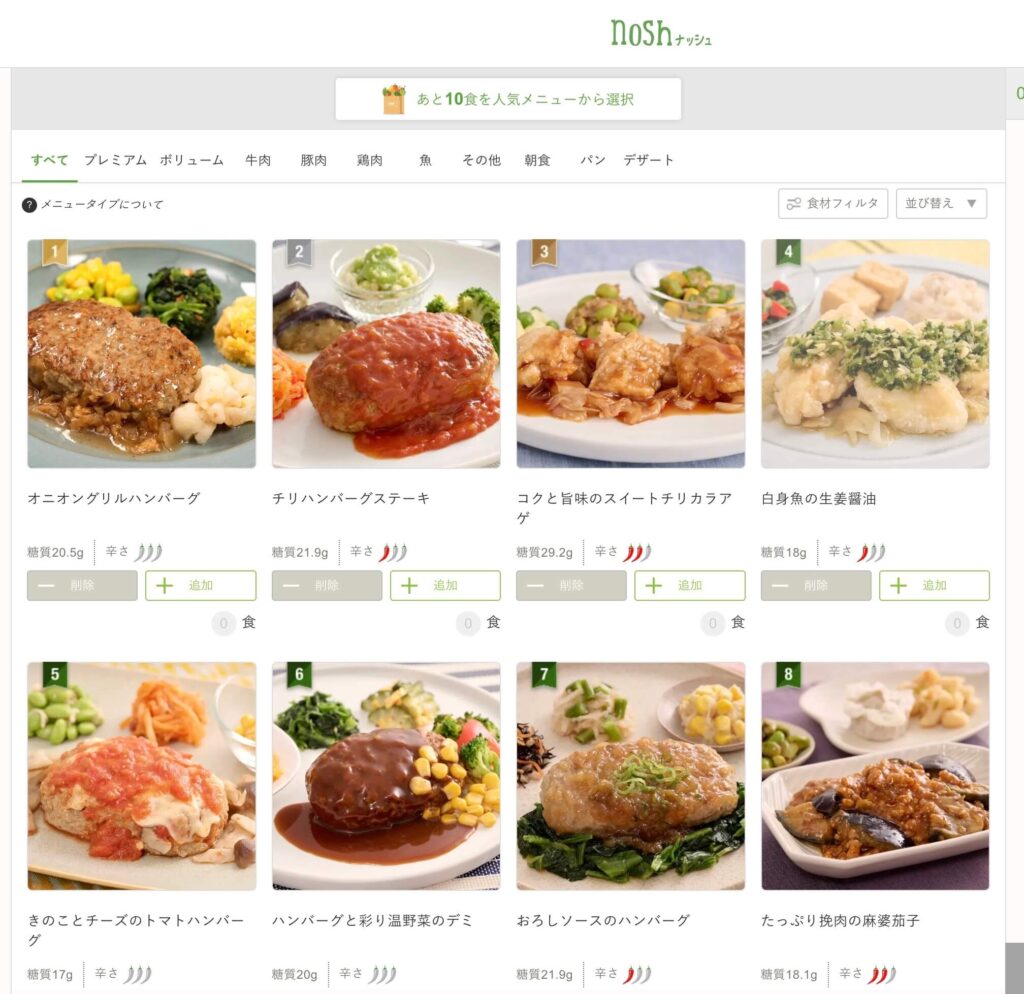Select the ボリューム category tab
The image size is (1024, 994).
(191, 160)
